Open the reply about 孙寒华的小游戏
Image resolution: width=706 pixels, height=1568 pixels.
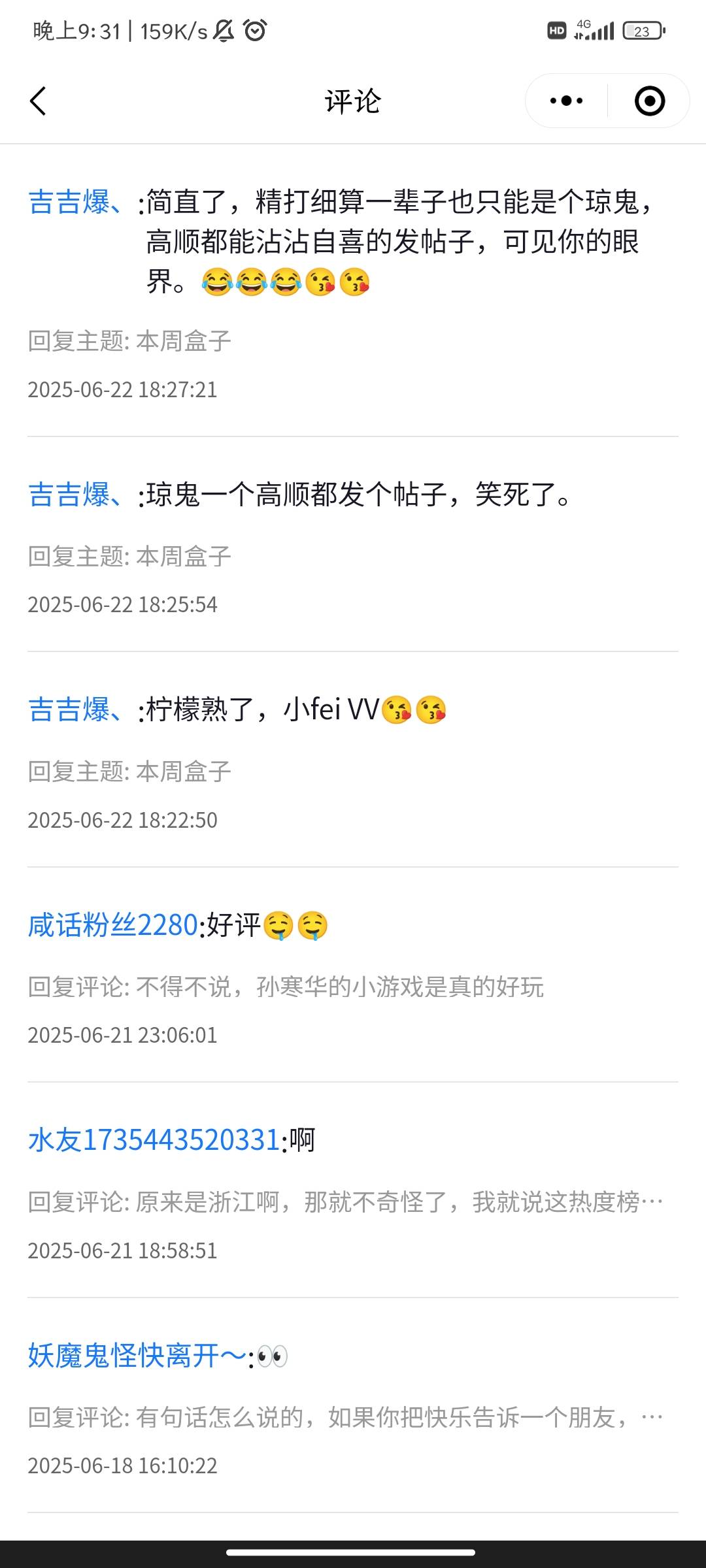click(x=353, y=975)
